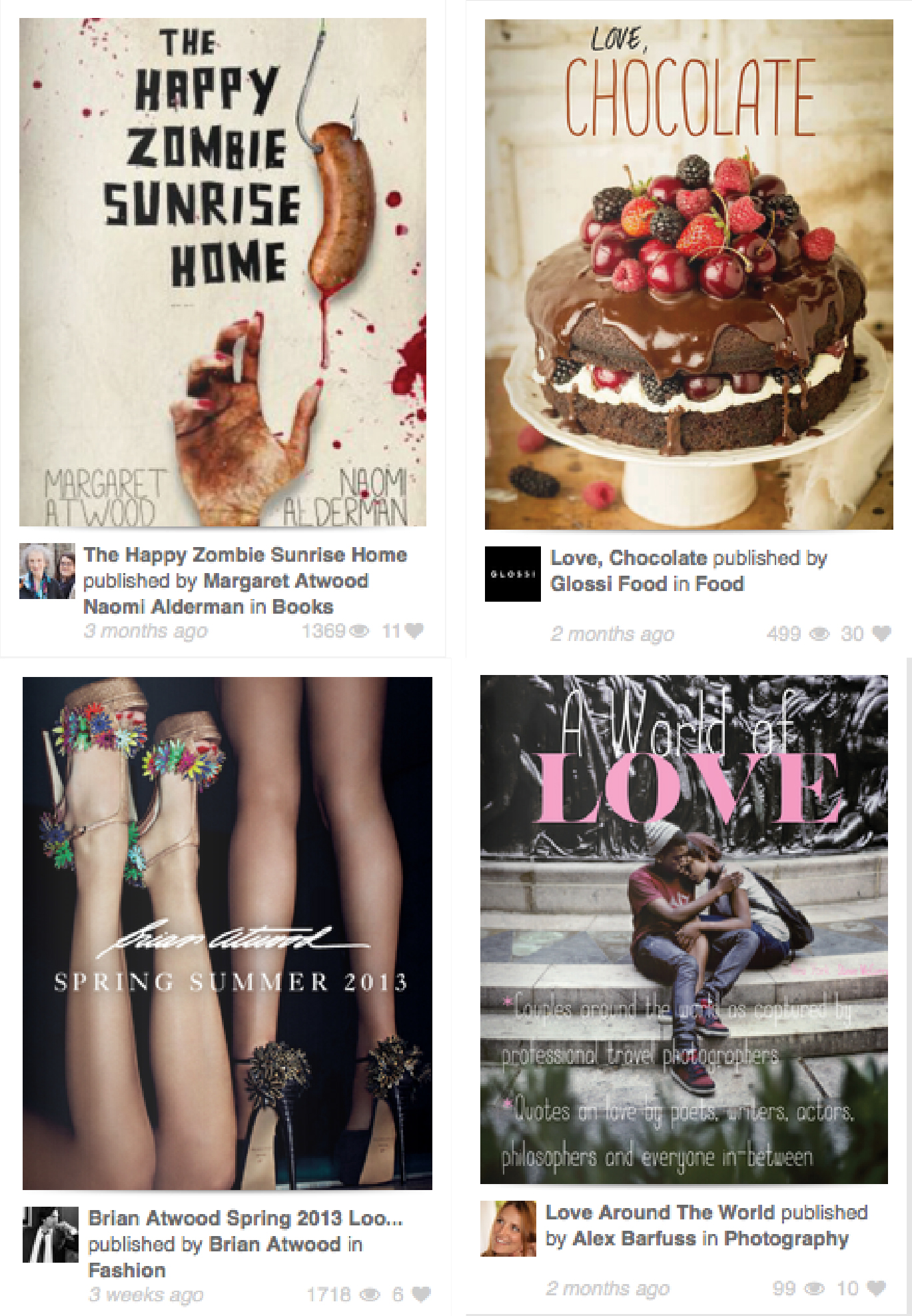Viewport: 912px width, 1316px height.
Task: Like the Love, Chocolate publication
Action: pos(881,634)
